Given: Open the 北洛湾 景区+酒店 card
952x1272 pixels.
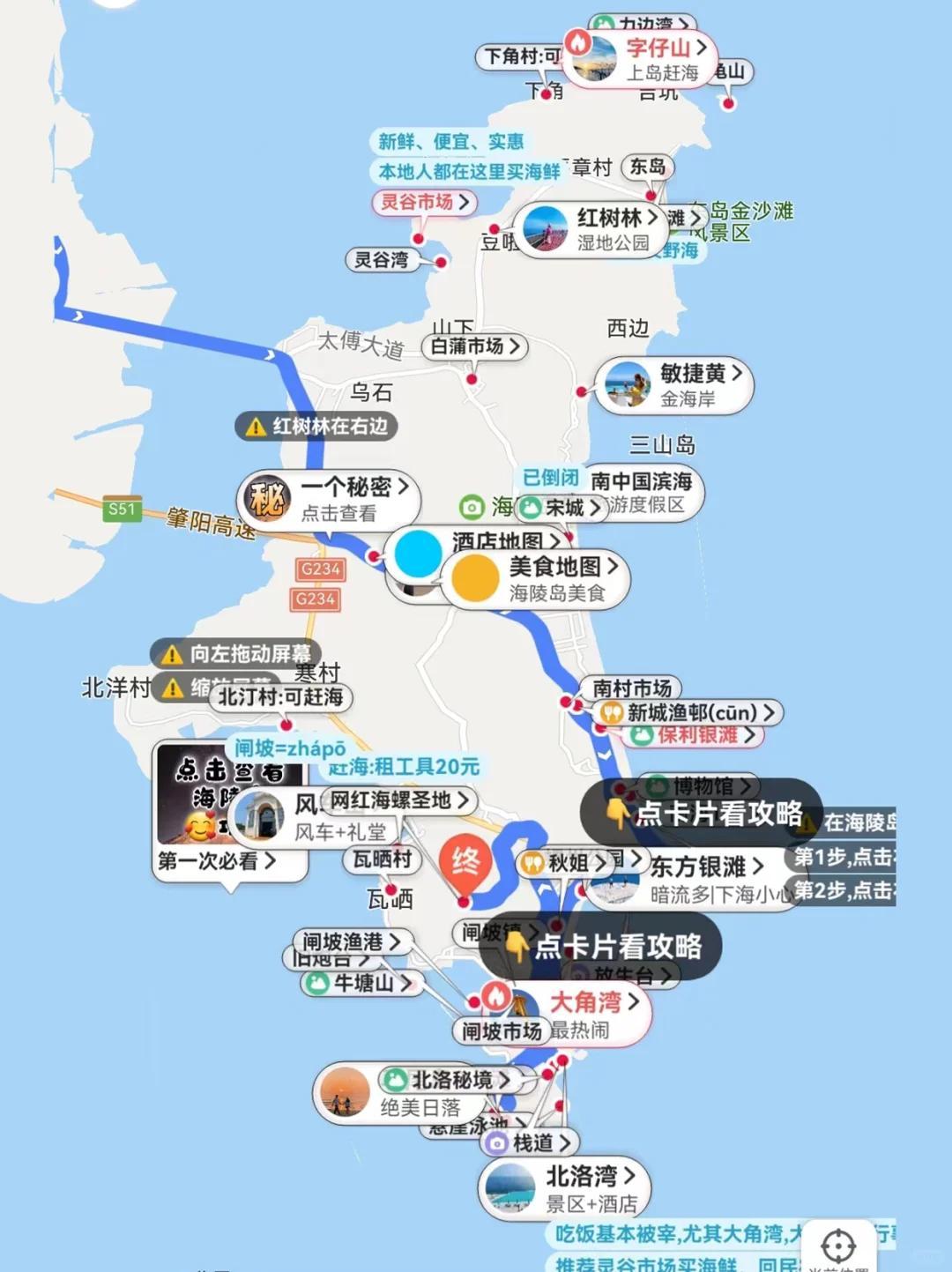Looking at the screenshot, I should coord(566,1187).
